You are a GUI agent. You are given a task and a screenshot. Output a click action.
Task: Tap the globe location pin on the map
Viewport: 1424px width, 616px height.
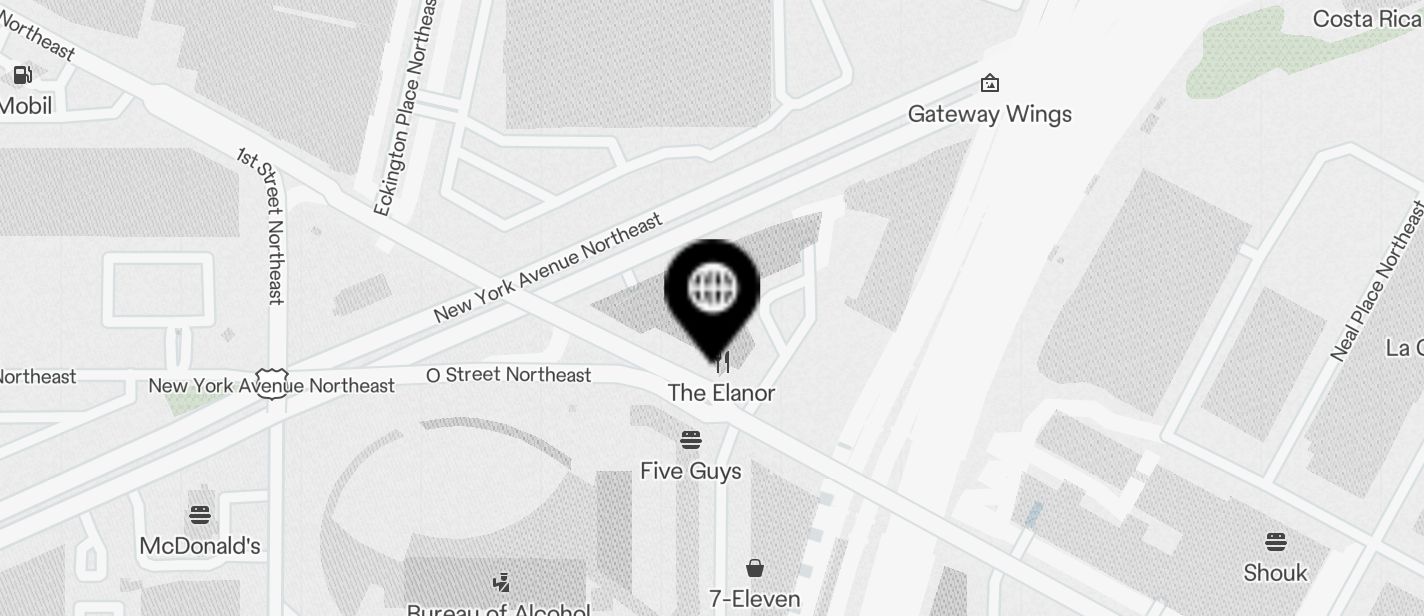tap(712, 291)
